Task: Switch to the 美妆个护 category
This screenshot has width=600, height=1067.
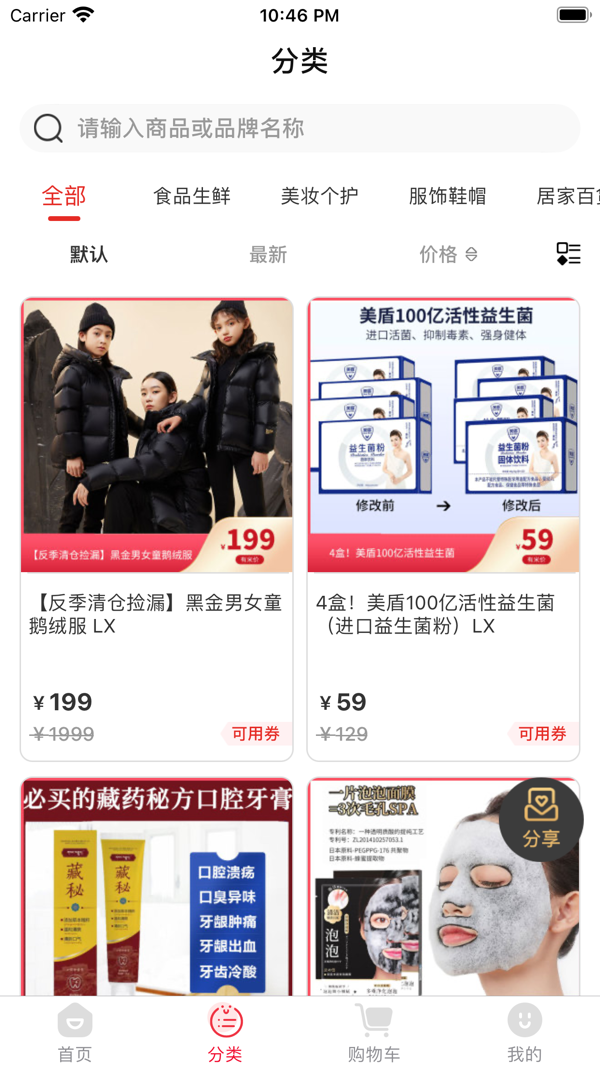Action: (x=319, y=196)
